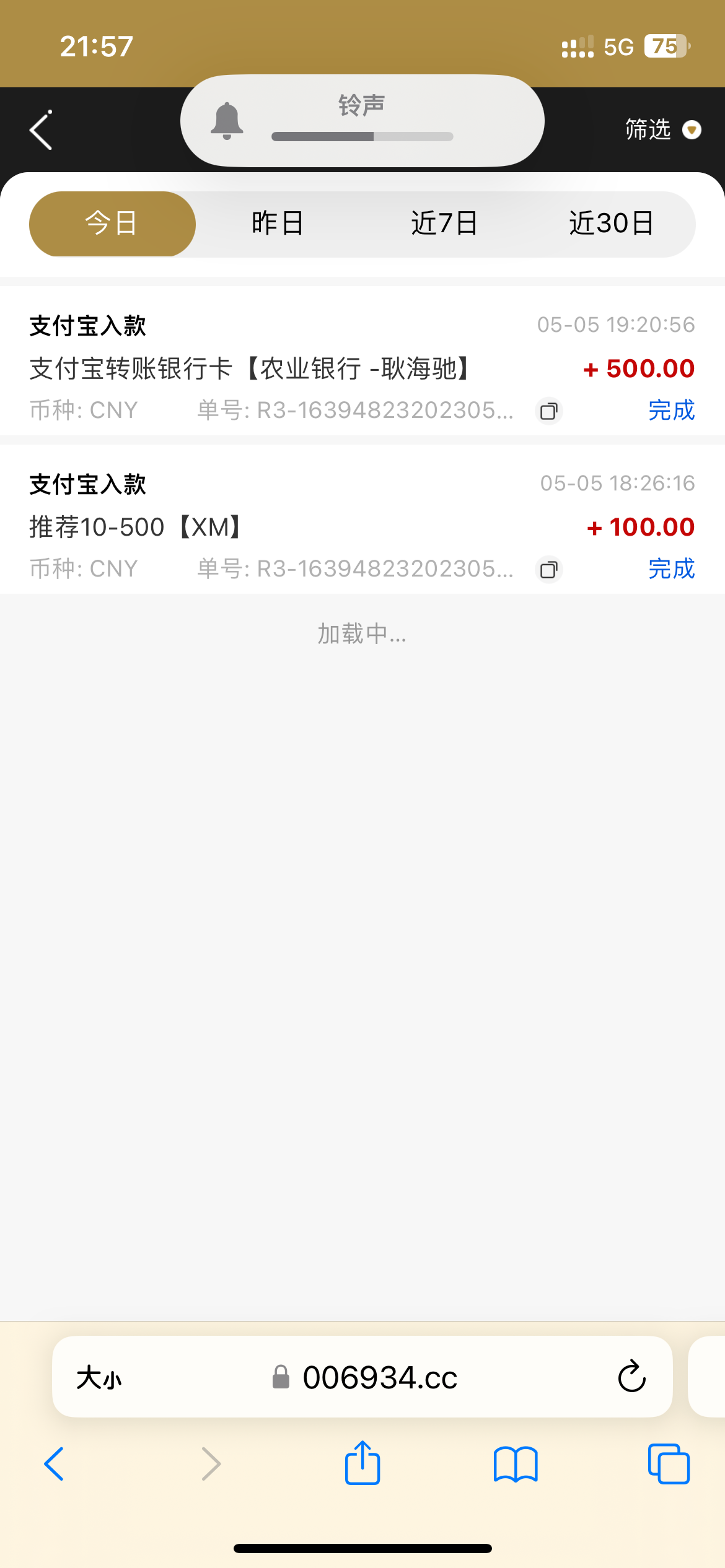Reload the 006934.cc page

(x=631, y=1377)
